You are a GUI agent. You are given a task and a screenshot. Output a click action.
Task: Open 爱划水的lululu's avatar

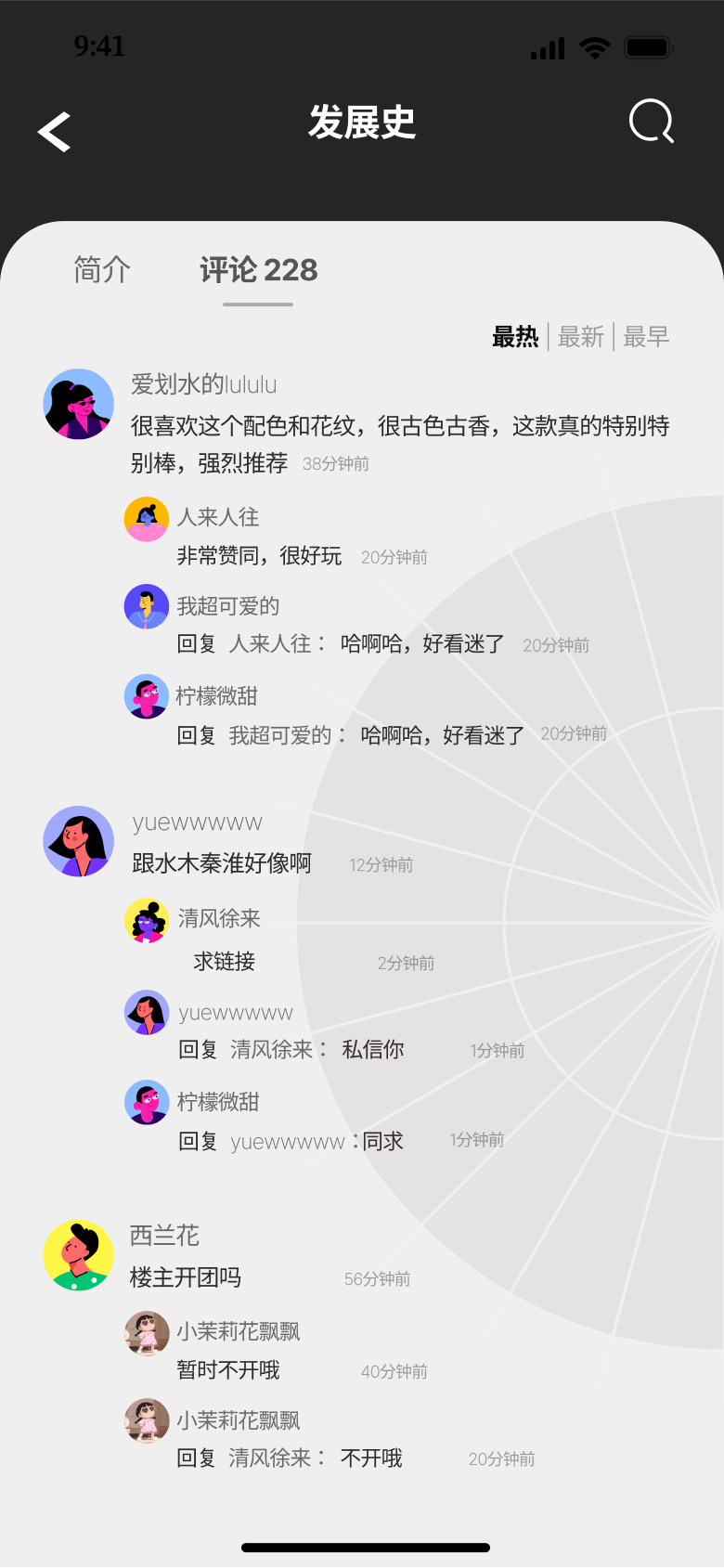click(x=79, y=405)
